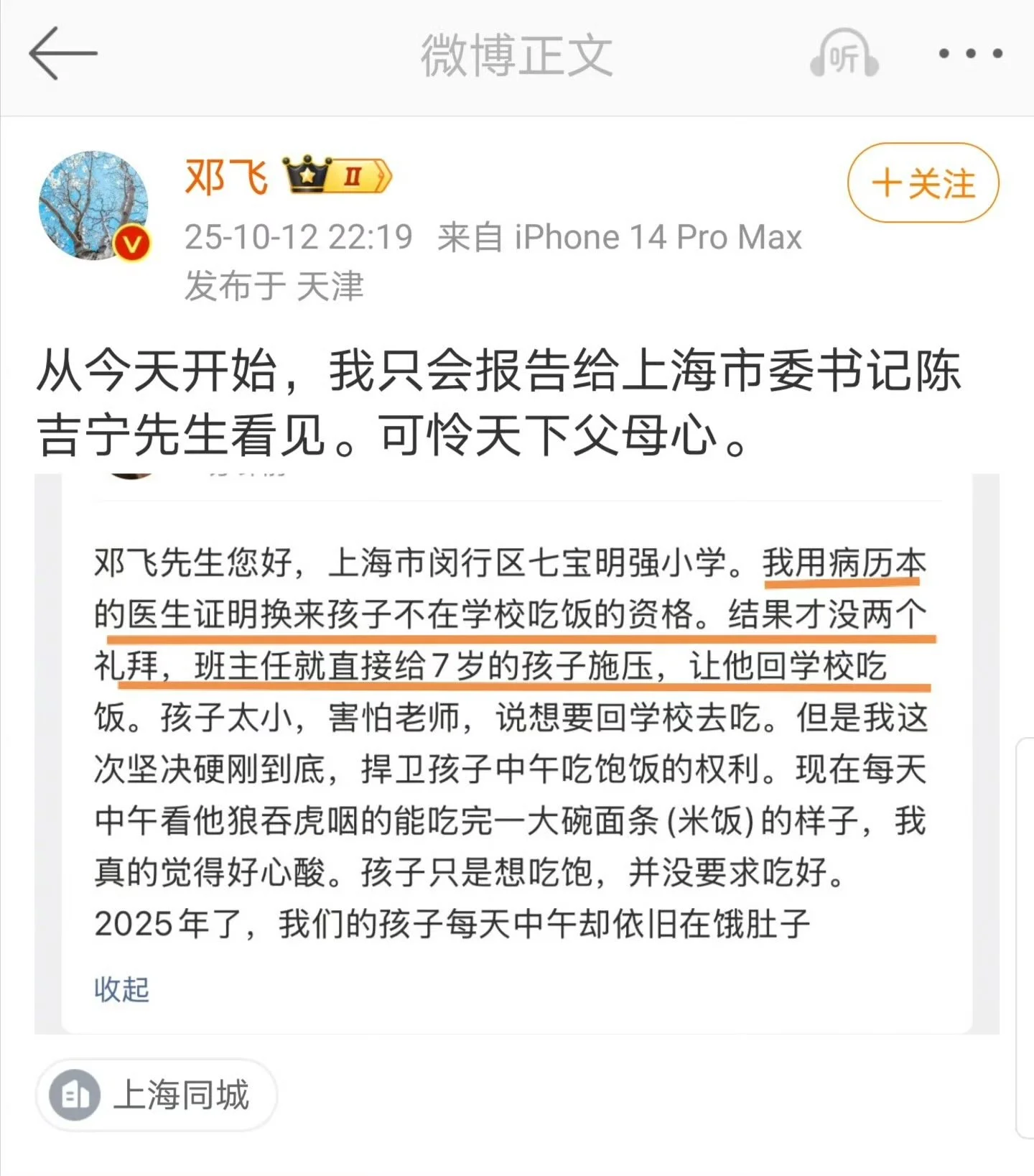1034x1176 pixels.
Task: Open the 上海同城 topic chip
Action: 157,1095
